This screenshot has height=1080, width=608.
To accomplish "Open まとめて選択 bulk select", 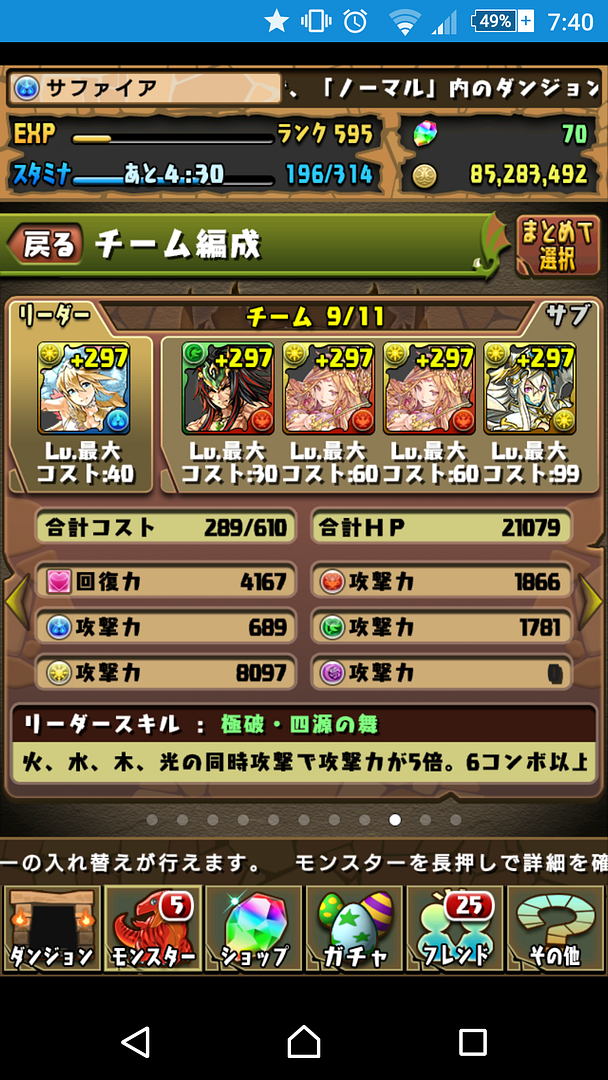I will tap(557, 245).
